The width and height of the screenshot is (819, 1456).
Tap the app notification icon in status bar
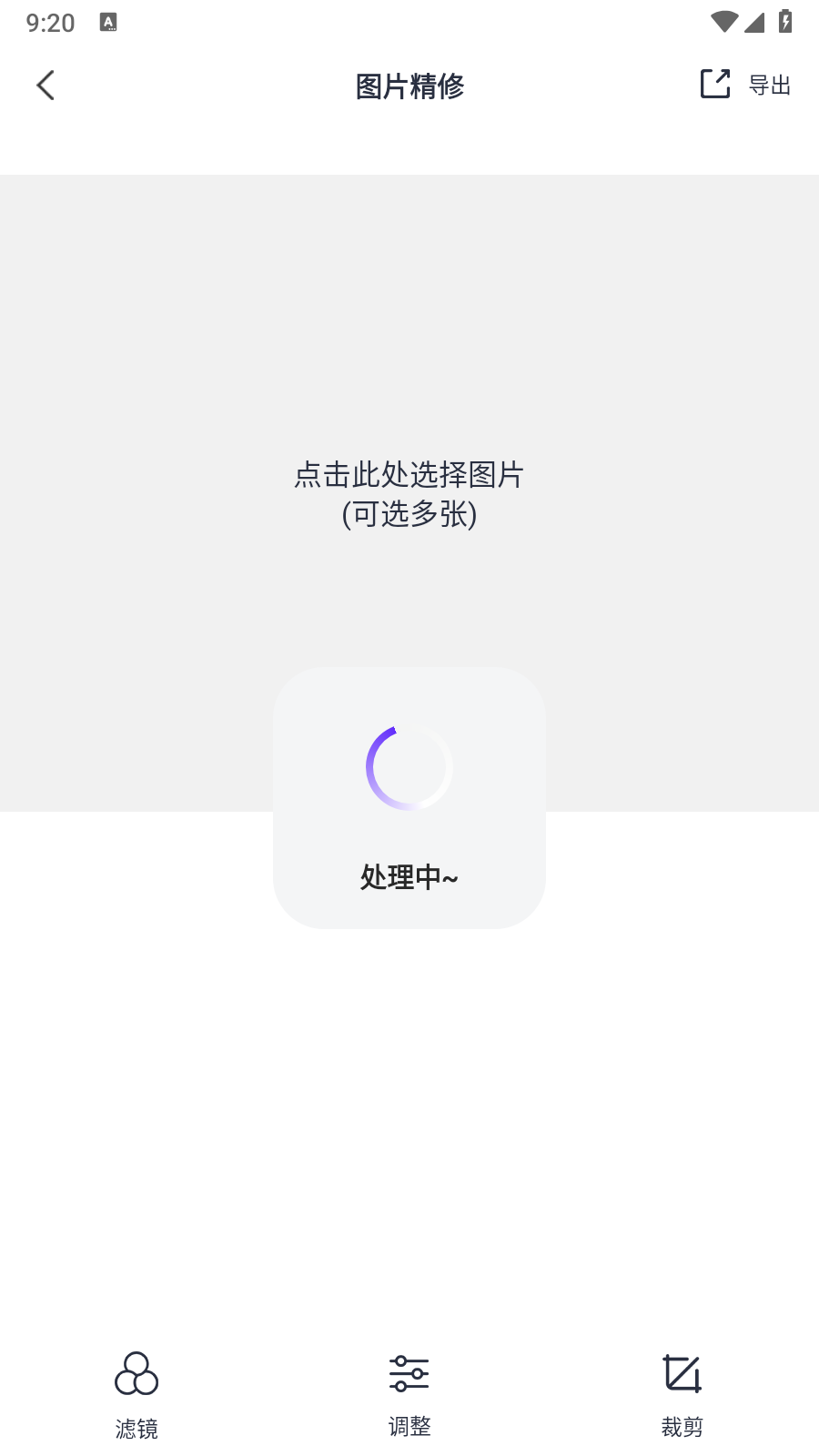[x=110, y=22]
